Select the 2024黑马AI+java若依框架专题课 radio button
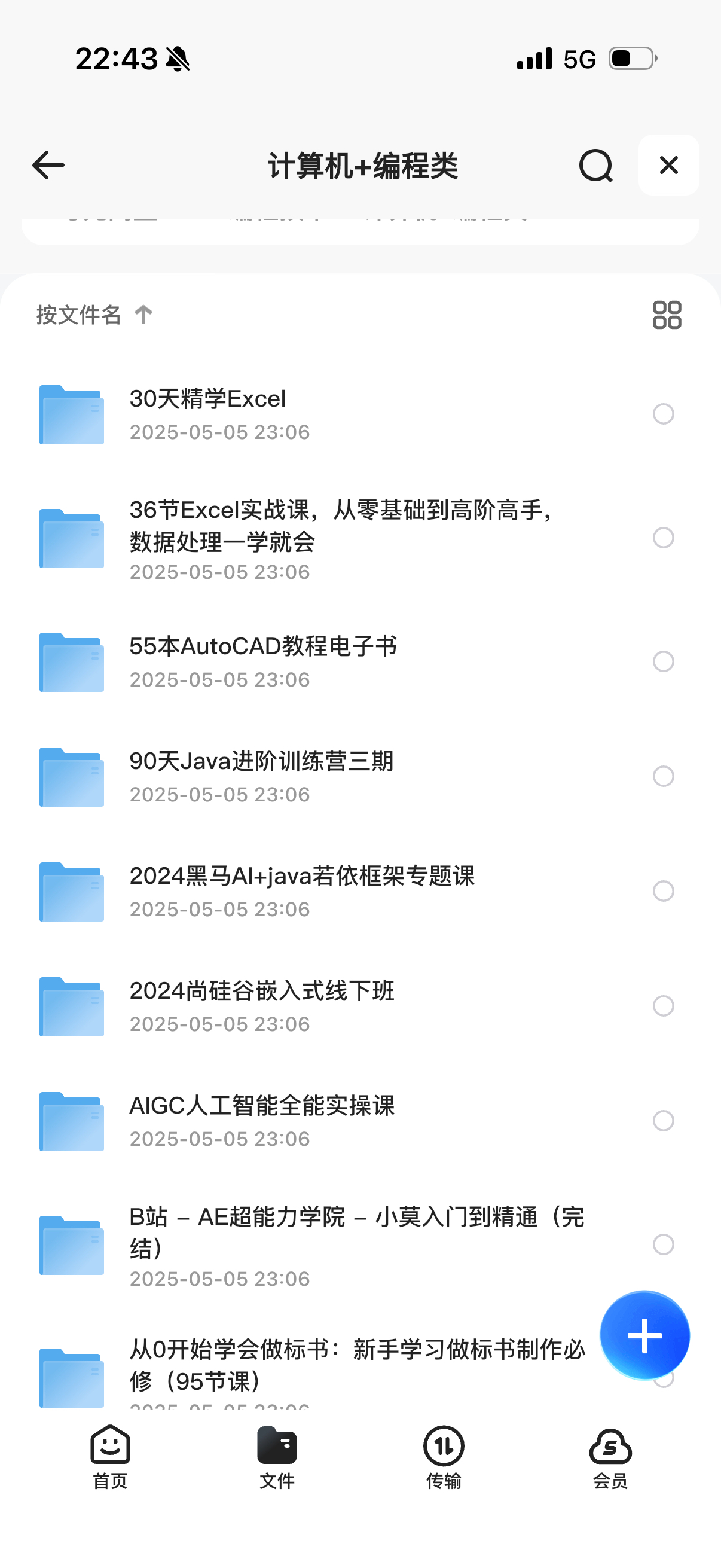Image resolution: width=721 pixels, height=1568 pixels. click(662, 891)
